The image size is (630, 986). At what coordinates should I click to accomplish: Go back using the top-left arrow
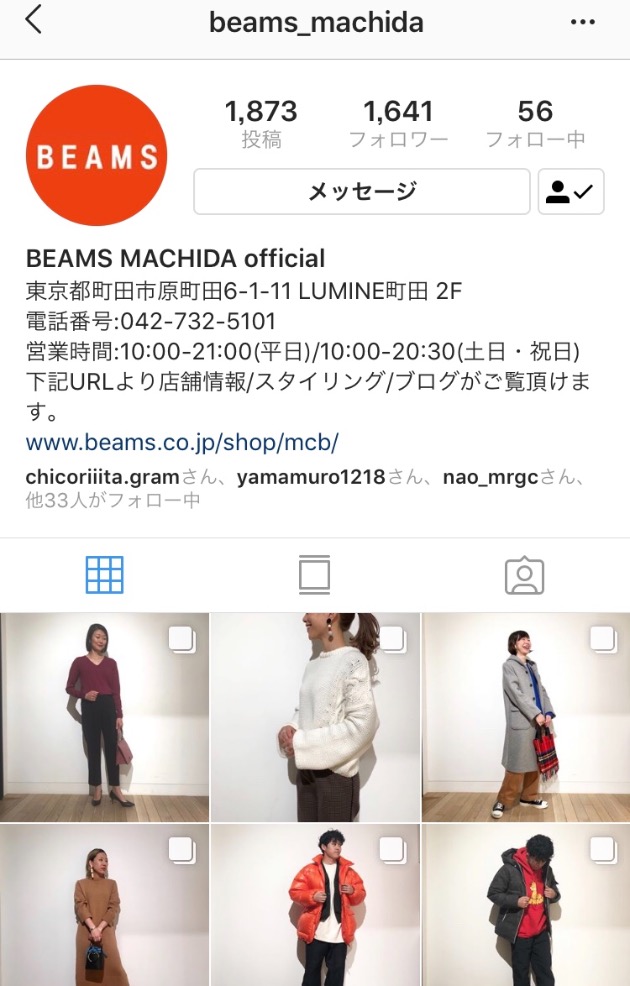[x=34, y=20]
